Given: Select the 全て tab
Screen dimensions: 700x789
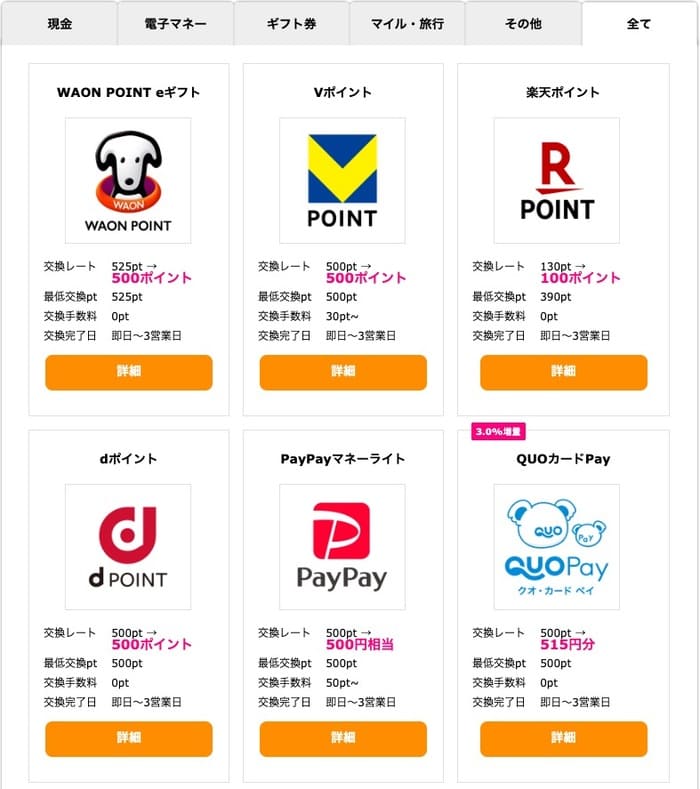Looking at the screenshot, I should pos(639,23).
